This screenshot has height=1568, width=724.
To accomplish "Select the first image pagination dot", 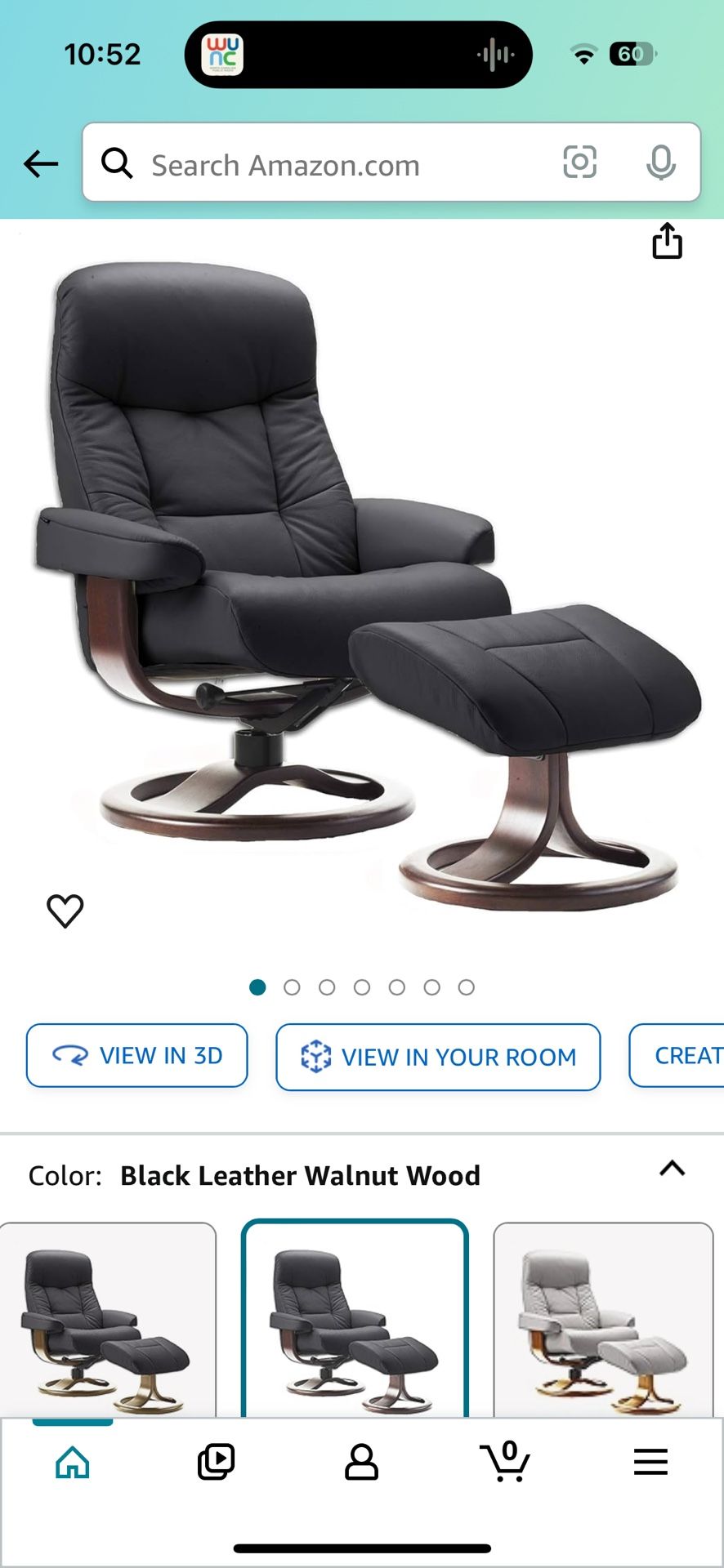I will point(257,987).
